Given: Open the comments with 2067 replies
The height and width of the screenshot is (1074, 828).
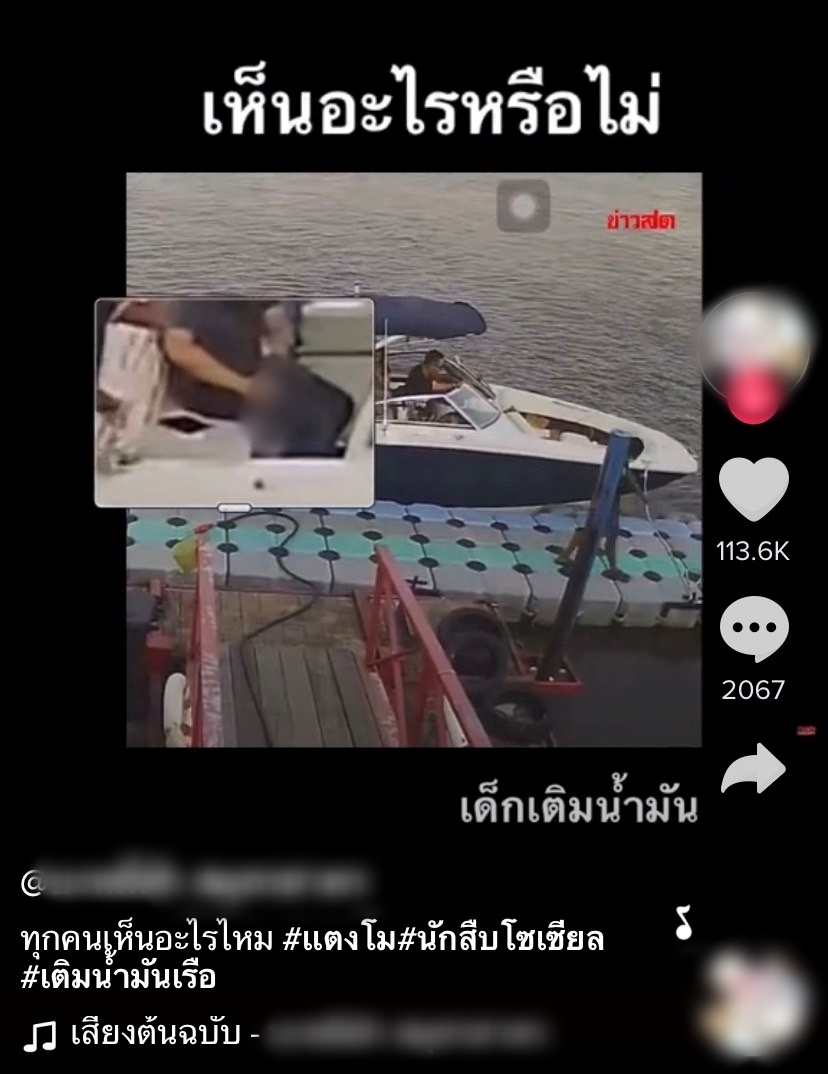Looking at the screenshot, I should (754, 629).
